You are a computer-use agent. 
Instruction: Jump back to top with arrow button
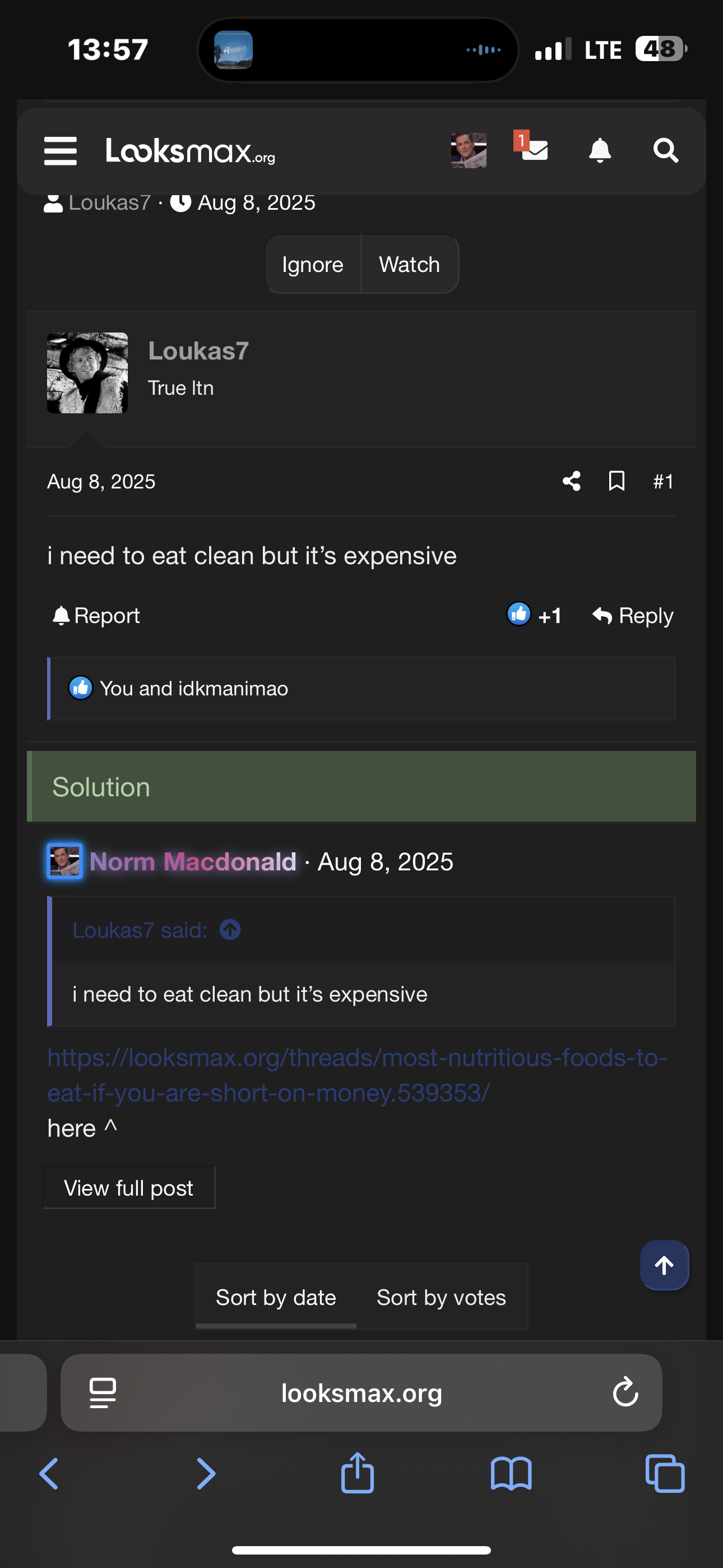(664, 1266)
